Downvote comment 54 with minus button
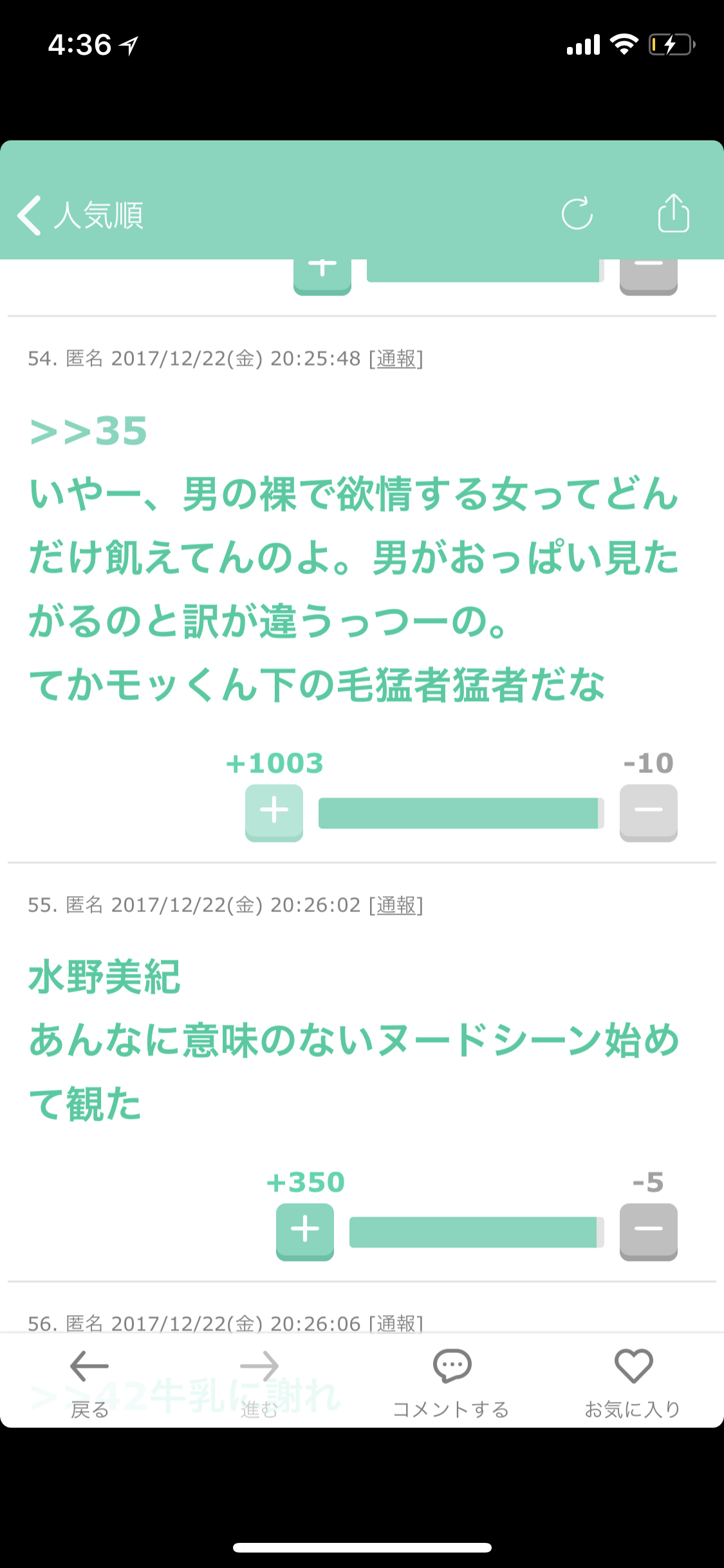The image size is (724, 1568). 648,813
